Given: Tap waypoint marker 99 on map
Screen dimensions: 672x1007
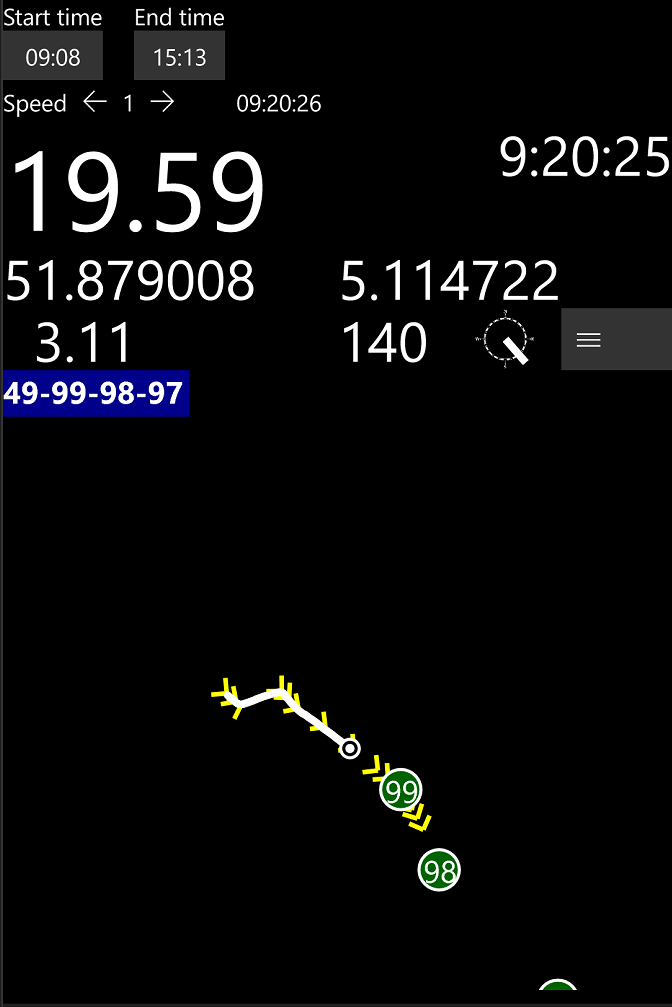Looking at the screenshot, I should [x=400, y=791].
